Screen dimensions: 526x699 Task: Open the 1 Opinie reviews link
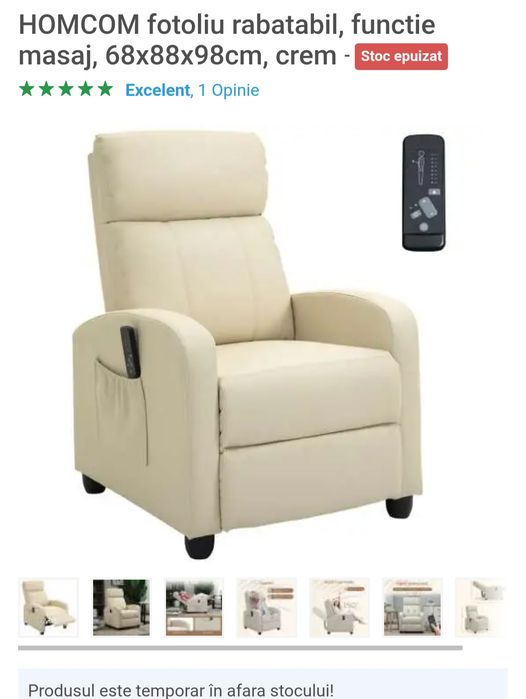tap(228, 90)
